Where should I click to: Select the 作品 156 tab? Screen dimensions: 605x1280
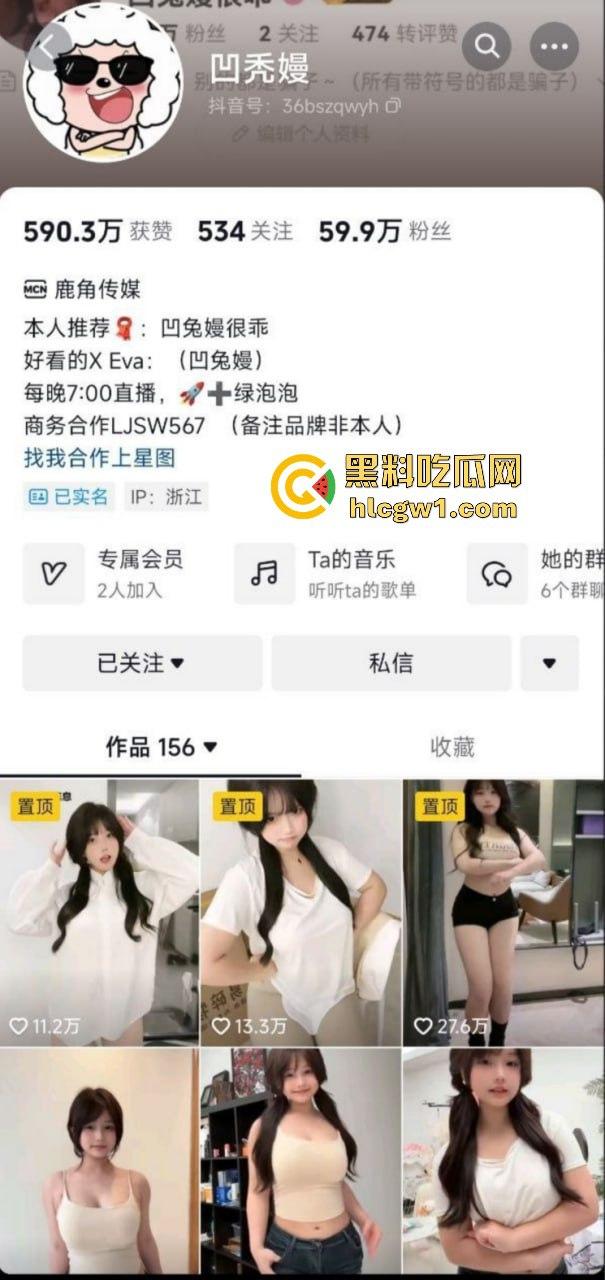pyautogui.click(x=161, y=747)
